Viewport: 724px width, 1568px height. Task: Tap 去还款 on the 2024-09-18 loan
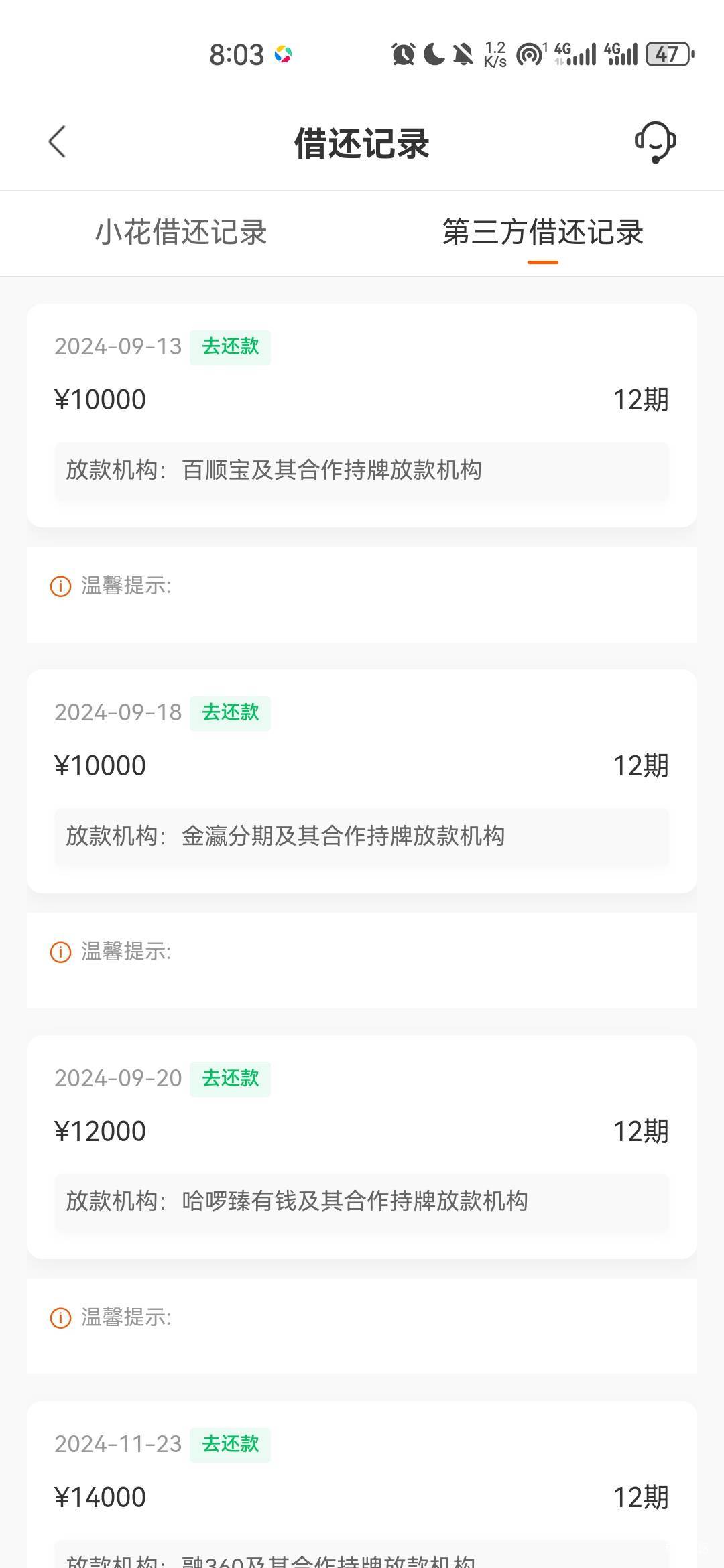[230, 713]
